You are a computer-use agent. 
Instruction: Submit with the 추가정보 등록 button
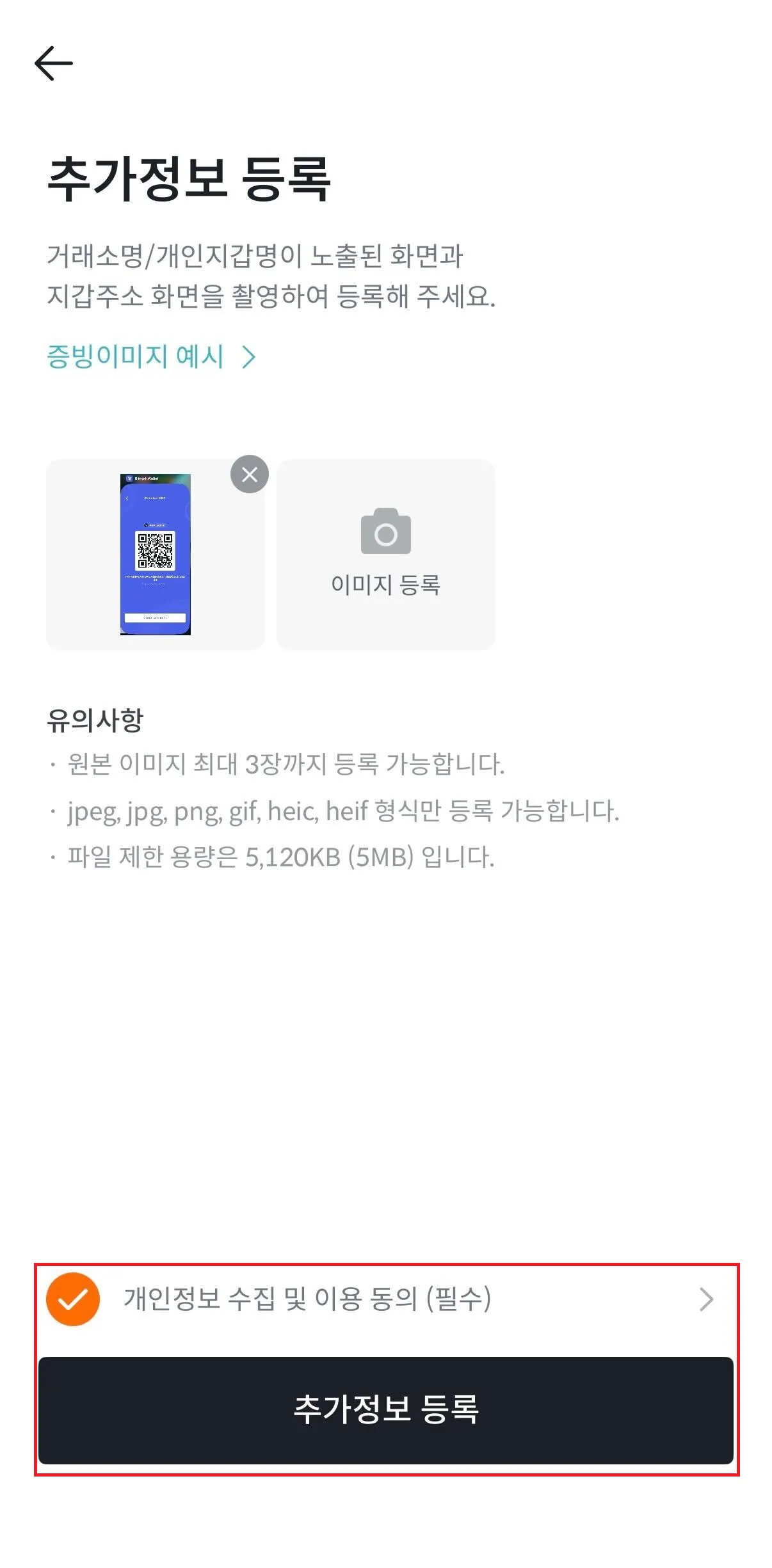pos(385,1410)
